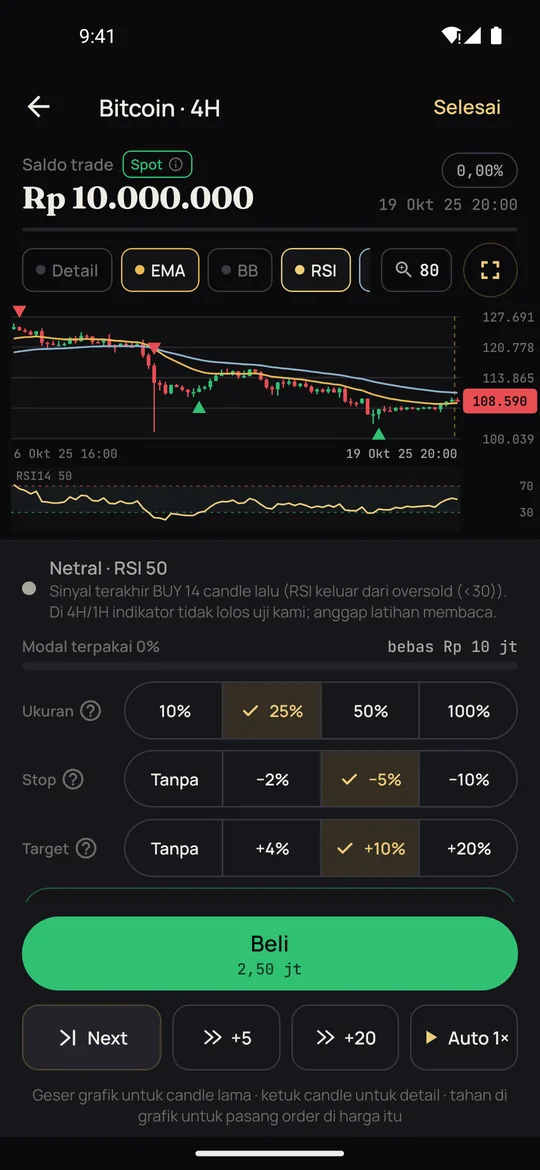540x1170 pixels.
Task: Set stop loss to -2%
Action: (272, 780)
